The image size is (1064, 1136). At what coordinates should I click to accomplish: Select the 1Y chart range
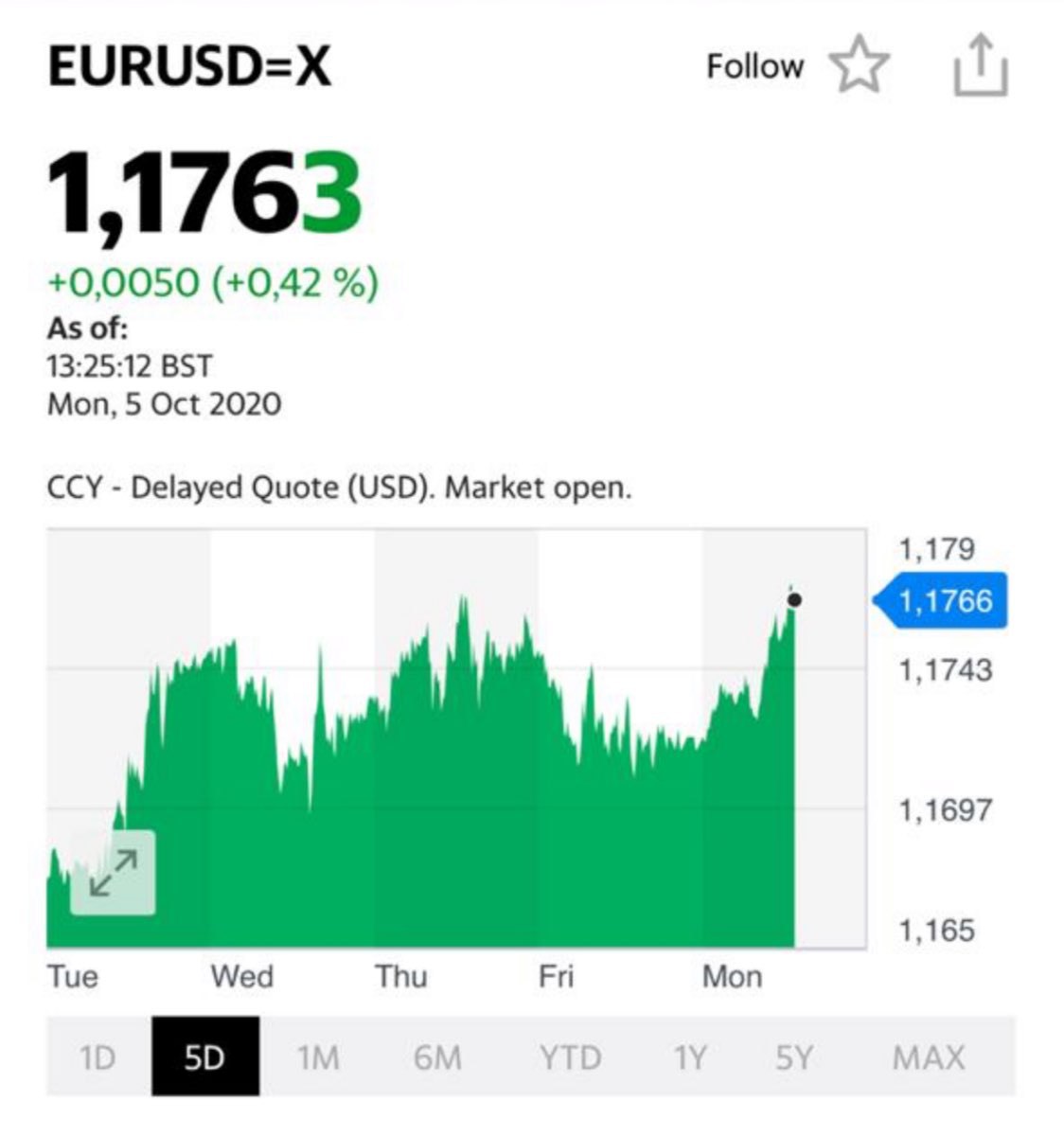tap(690, 1056)
